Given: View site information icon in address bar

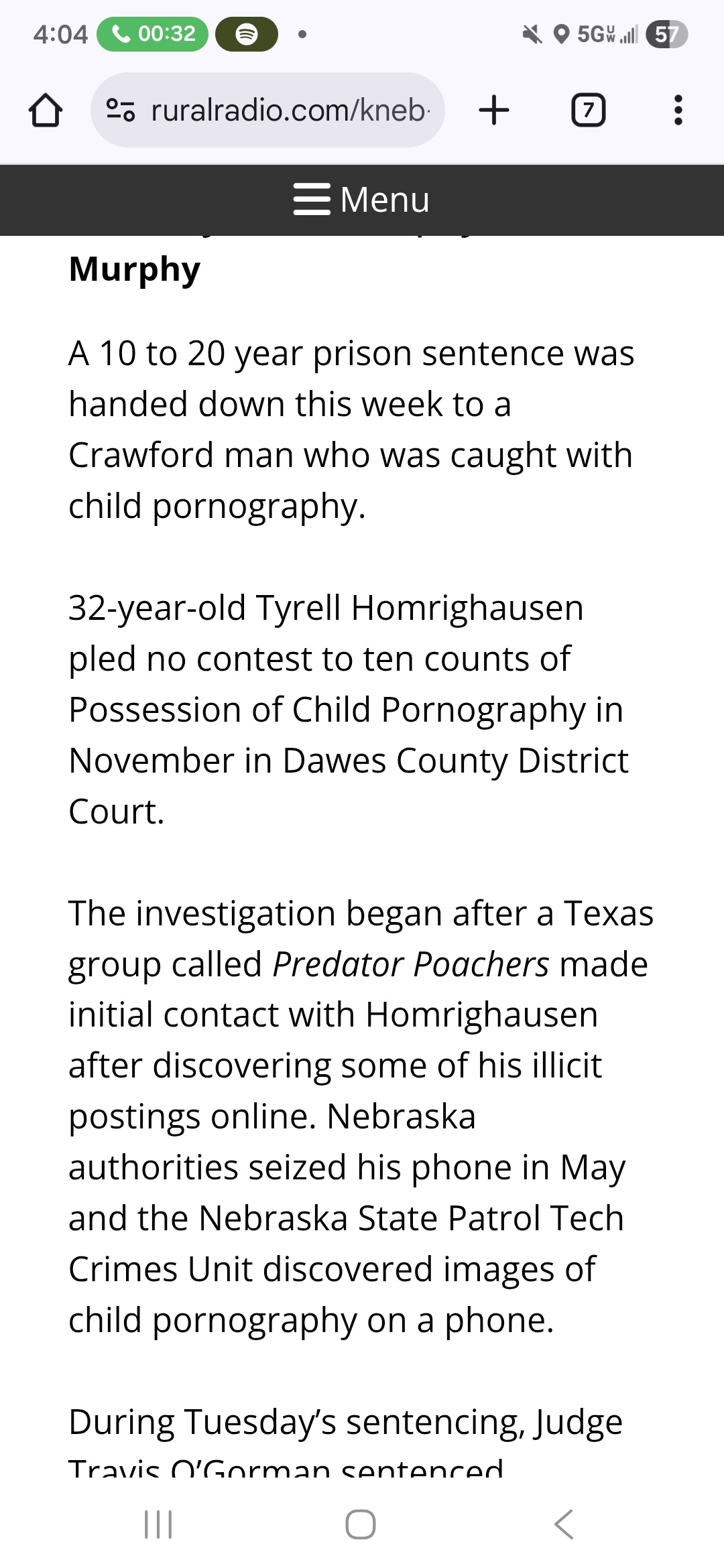Looking at the screenshot, I should click(x=121, y=110).
